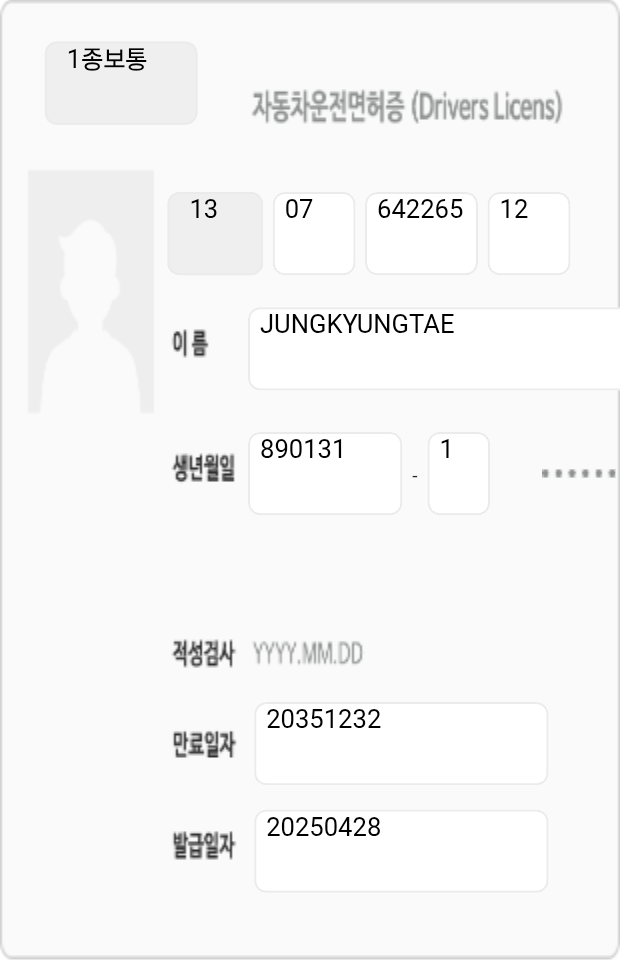This screenshot has height=960, width=620.
Task: Edit the birthdate field showing 890131
Action: (325, 473)
